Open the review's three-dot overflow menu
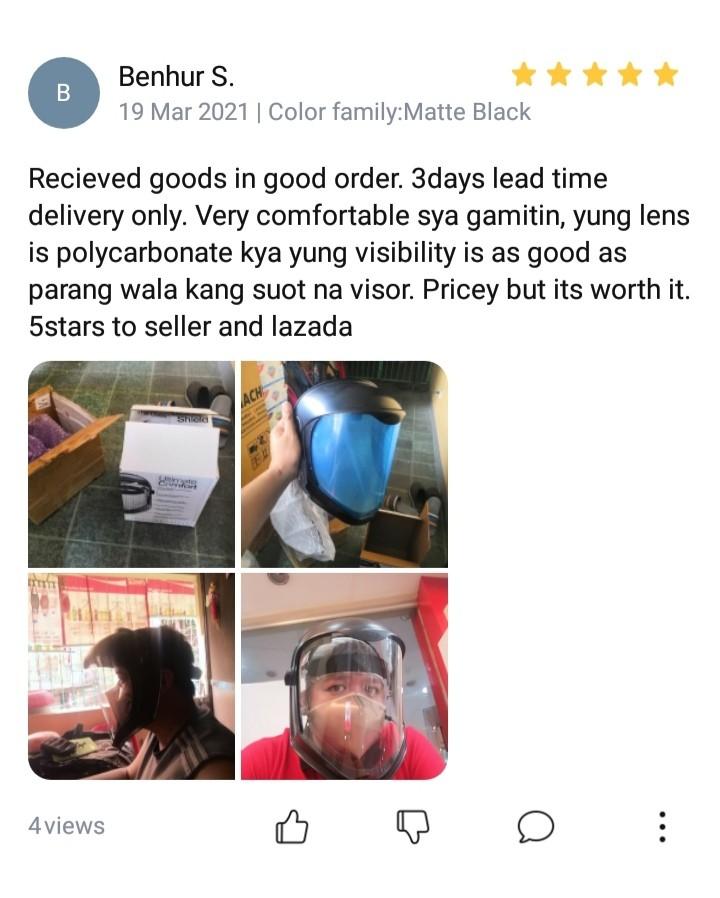 click(x=661, y=826)
